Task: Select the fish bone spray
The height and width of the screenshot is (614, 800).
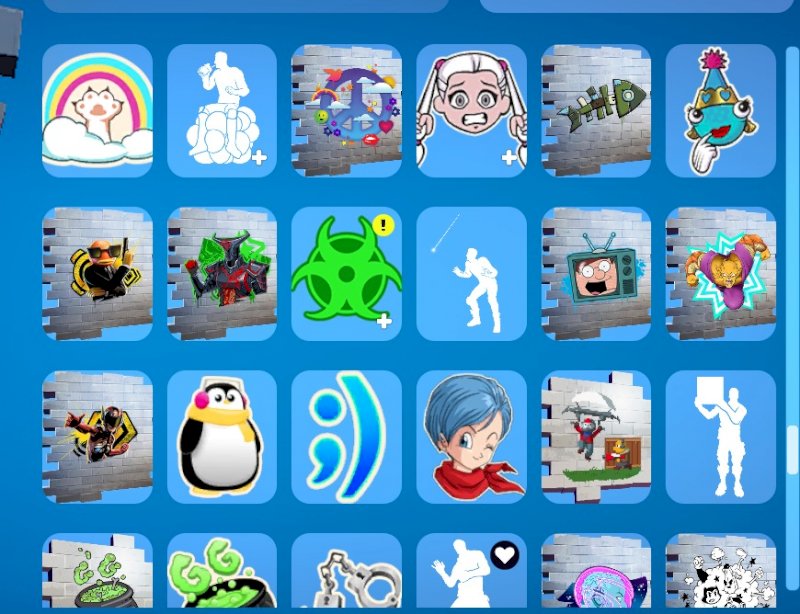Action: pos(596,110)
